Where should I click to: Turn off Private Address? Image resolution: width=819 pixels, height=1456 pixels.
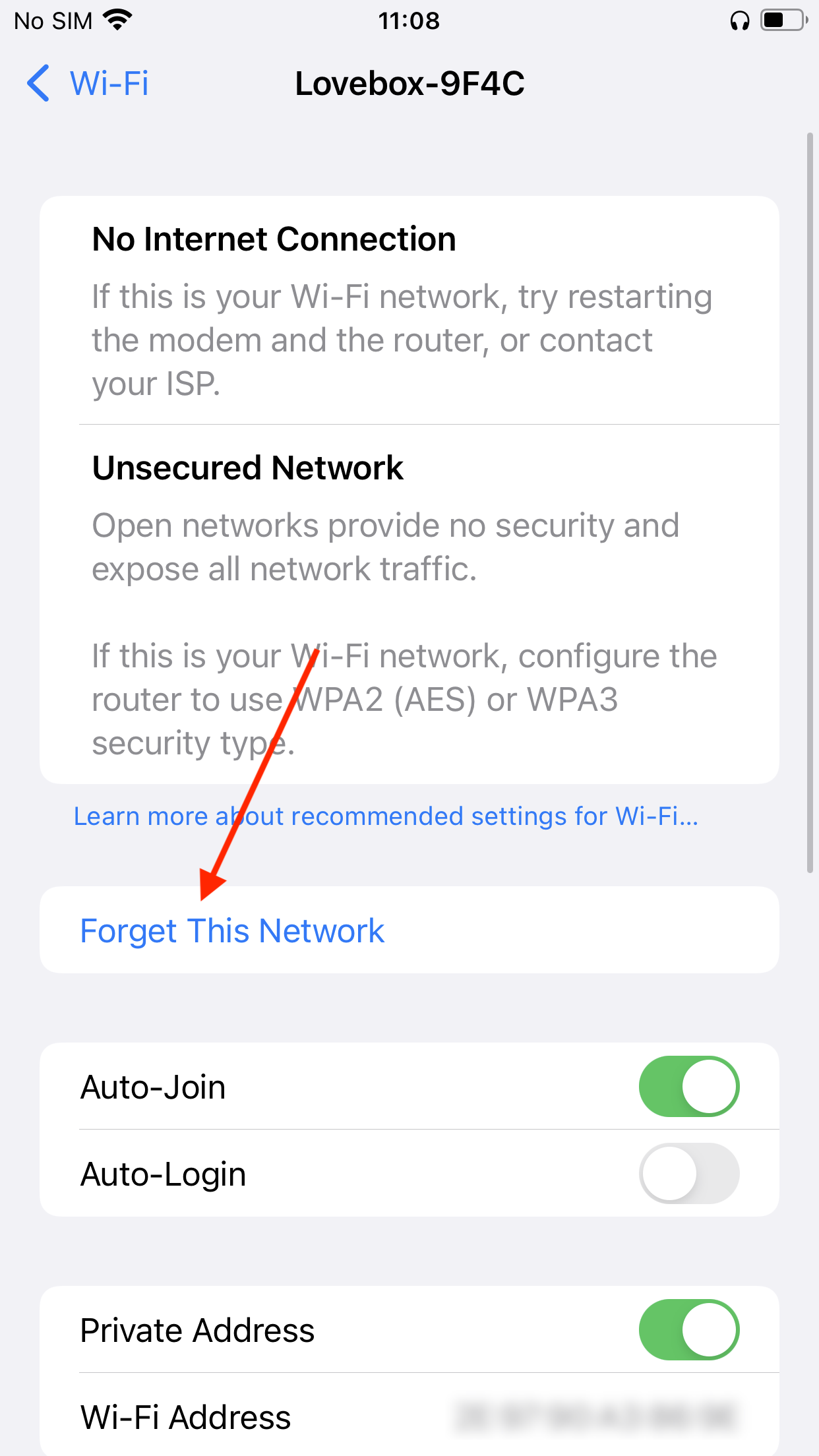688,1329
